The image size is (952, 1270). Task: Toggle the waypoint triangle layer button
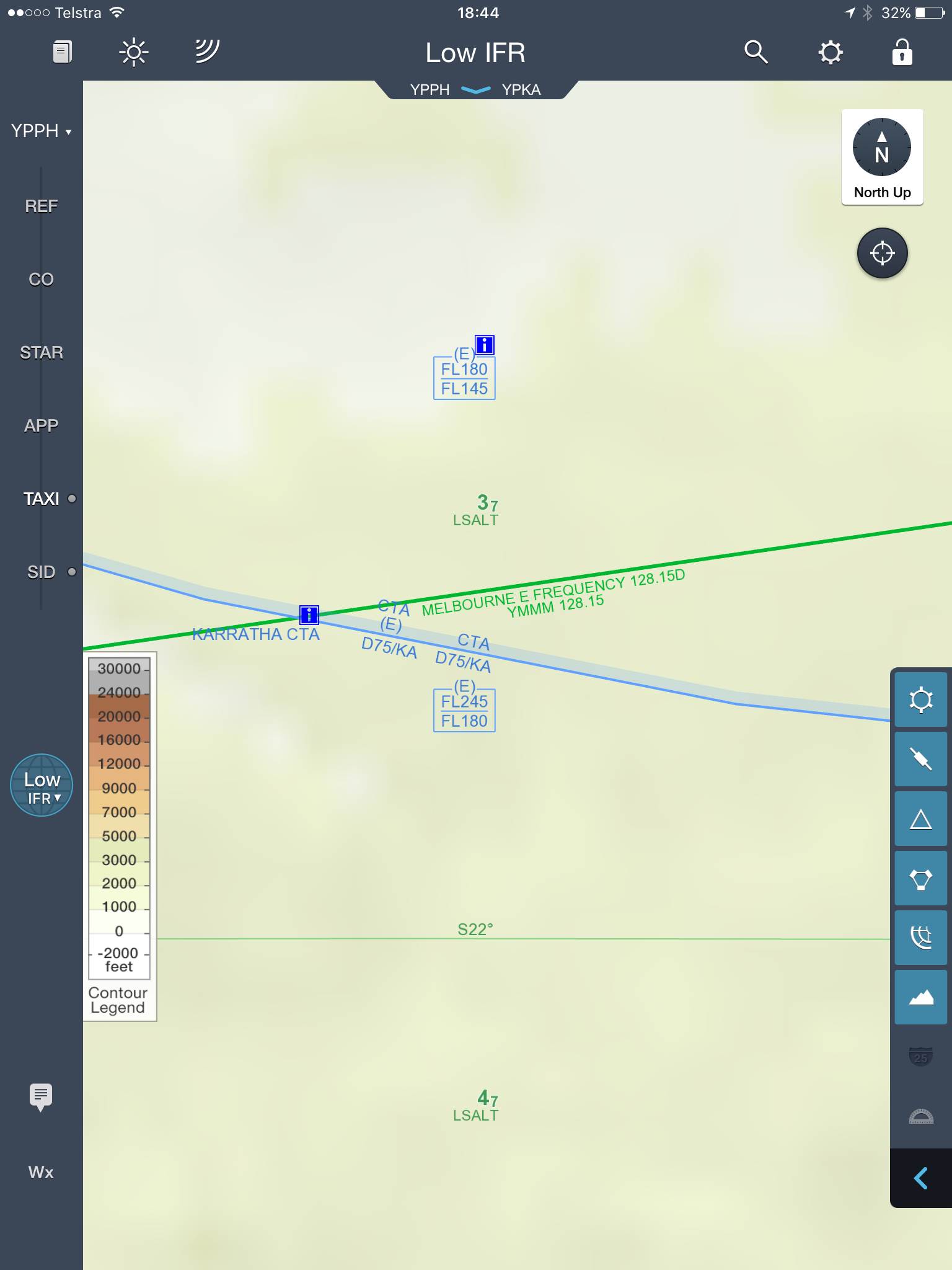click(920, 819)
